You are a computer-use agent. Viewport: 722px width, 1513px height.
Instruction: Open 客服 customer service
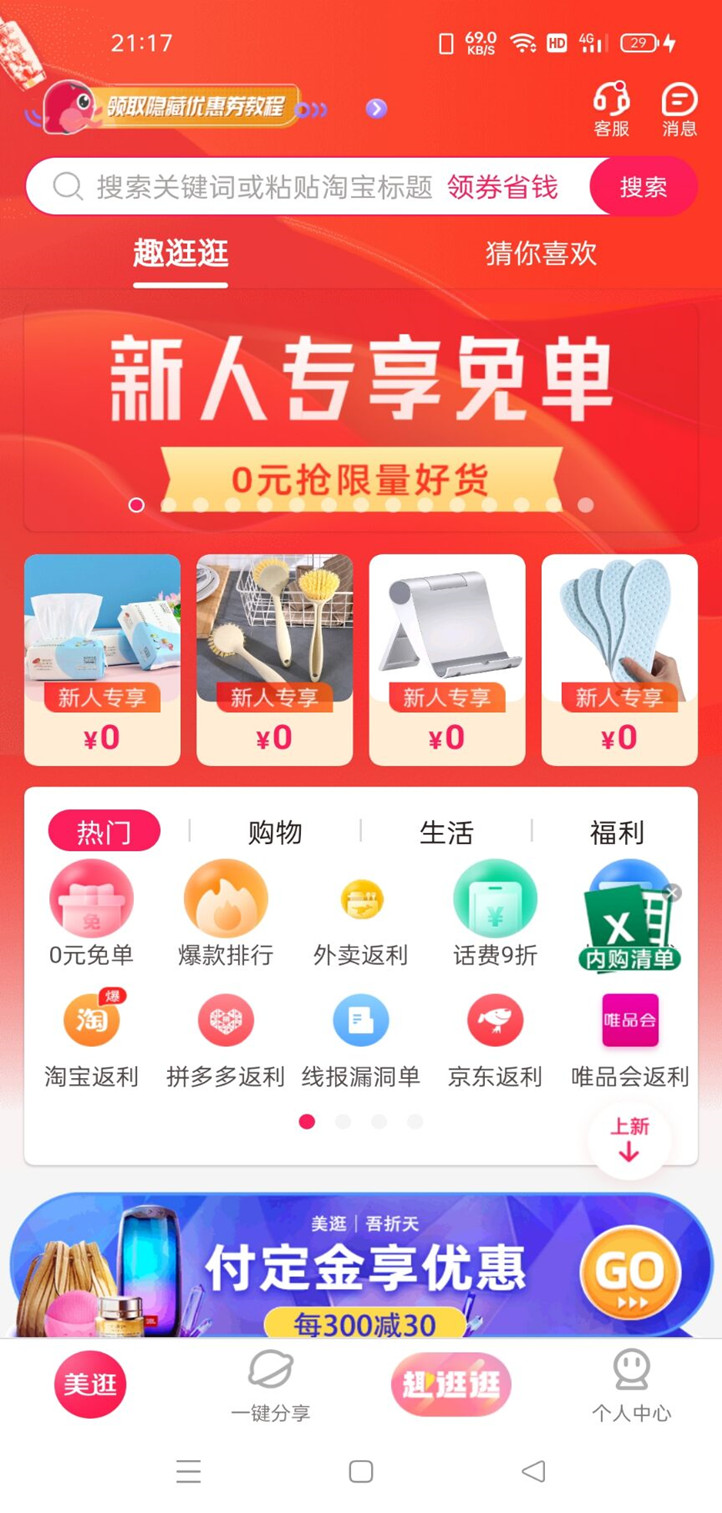pos(611,109)
